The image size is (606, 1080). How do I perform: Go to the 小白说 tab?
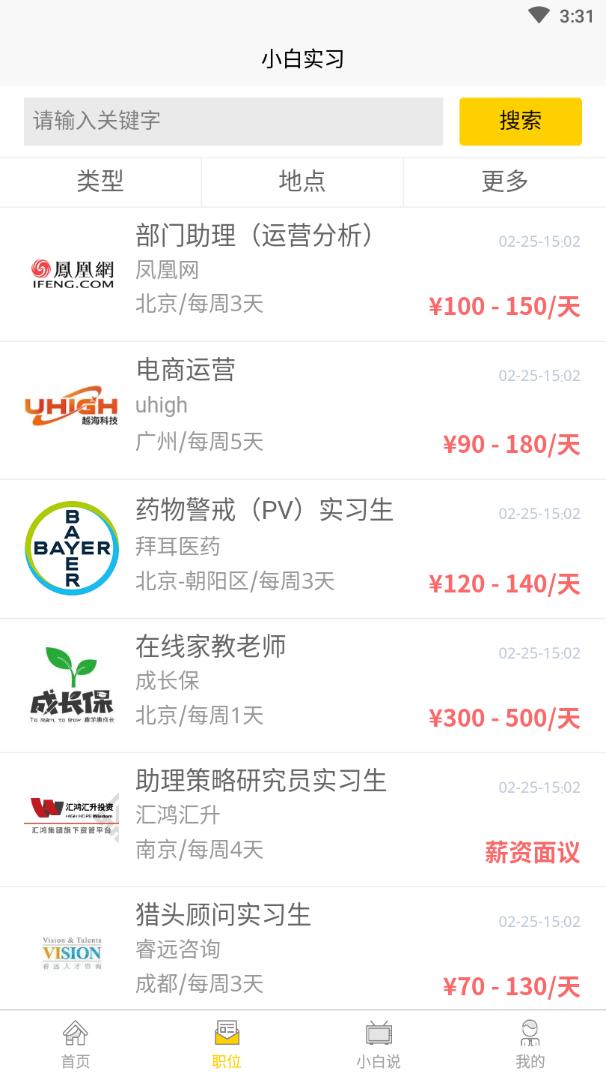click(378, 1044)
